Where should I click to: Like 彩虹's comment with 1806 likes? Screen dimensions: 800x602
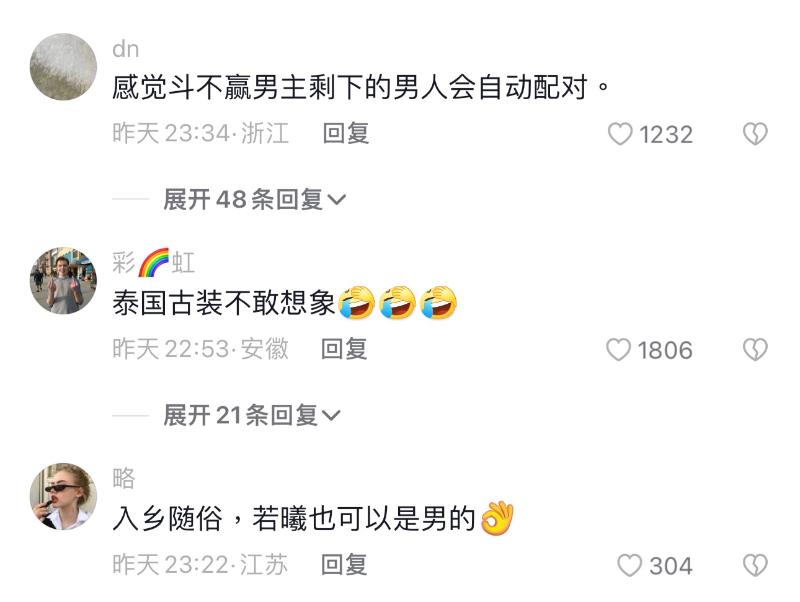click(619, 349)
